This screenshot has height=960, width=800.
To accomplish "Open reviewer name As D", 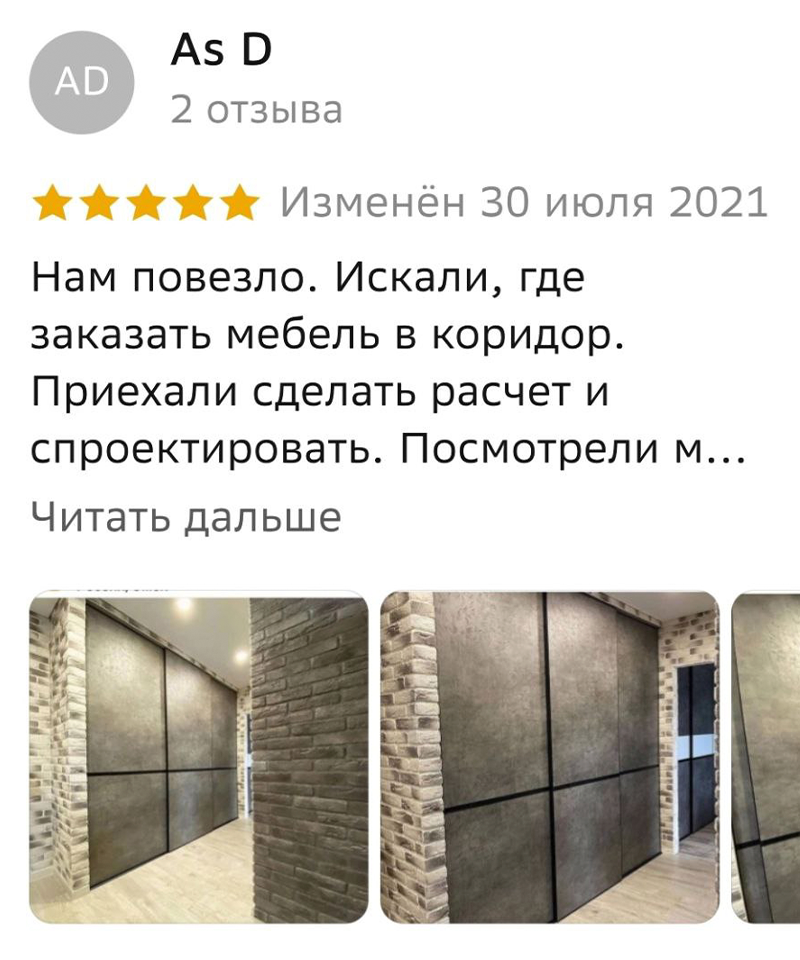I will pos(221,51).
